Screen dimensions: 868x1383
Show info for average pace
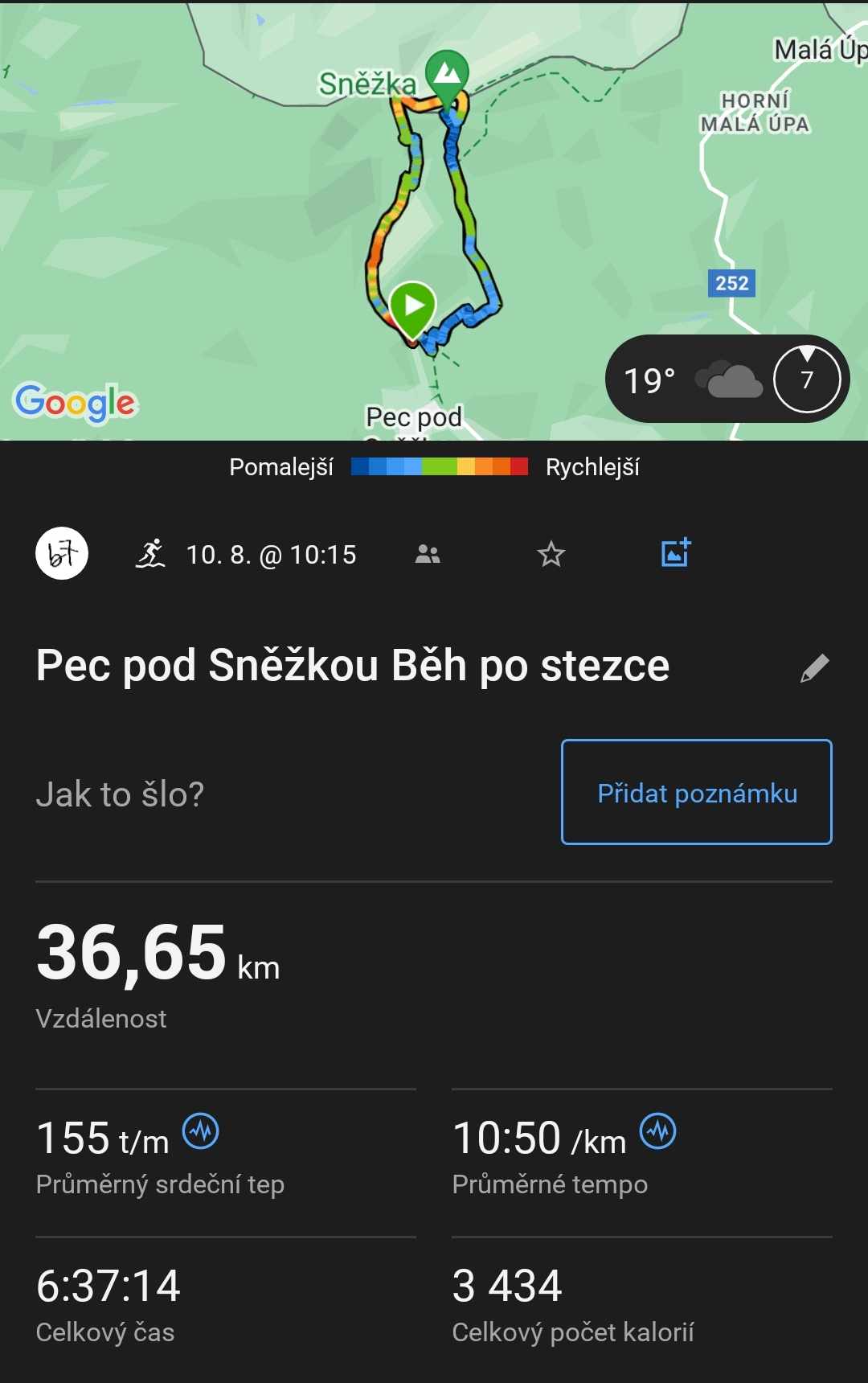(657, 1132)
